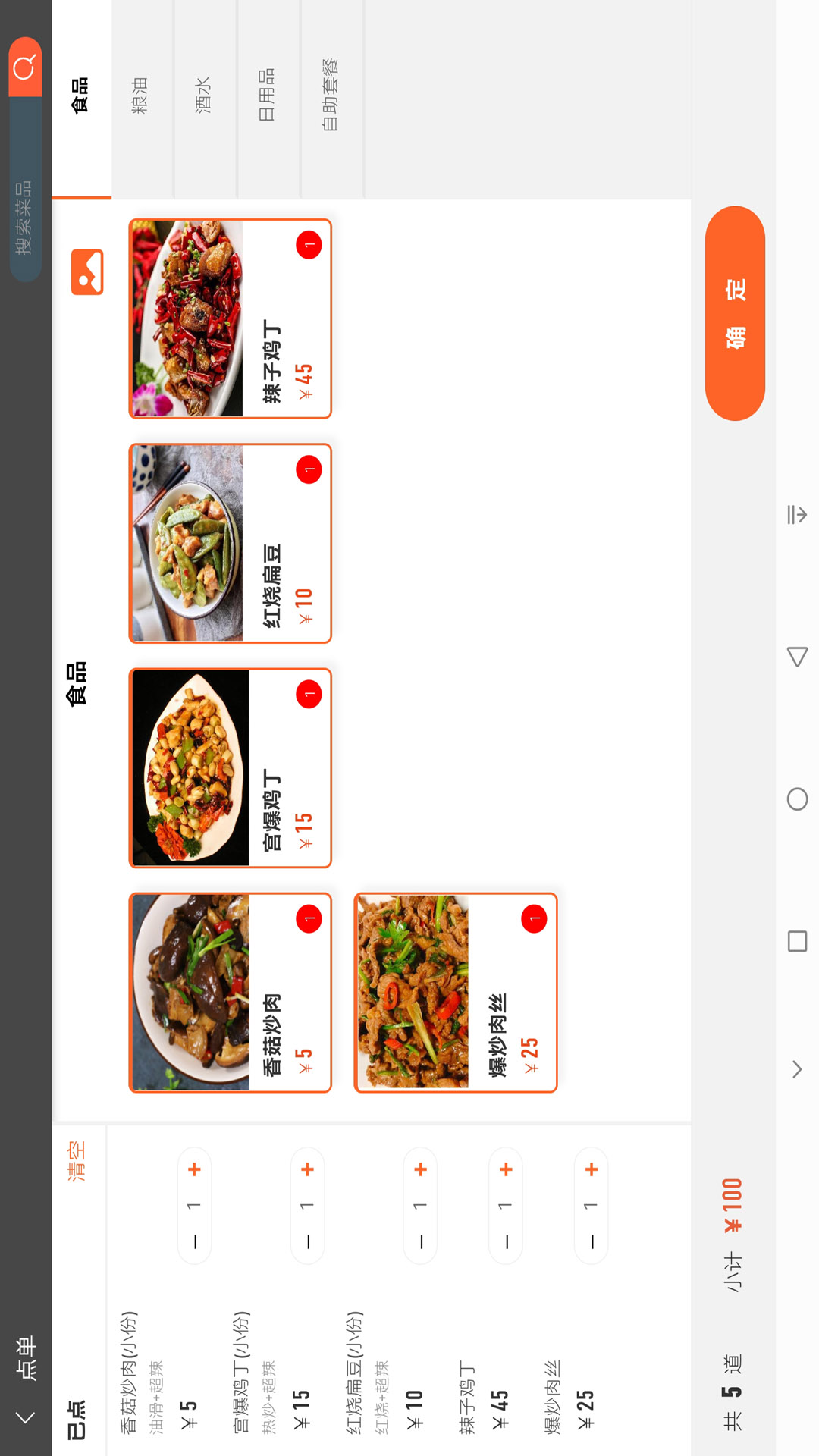Tap the Android home circle button
819x1456 pixels.
click(x=797, y=799)
